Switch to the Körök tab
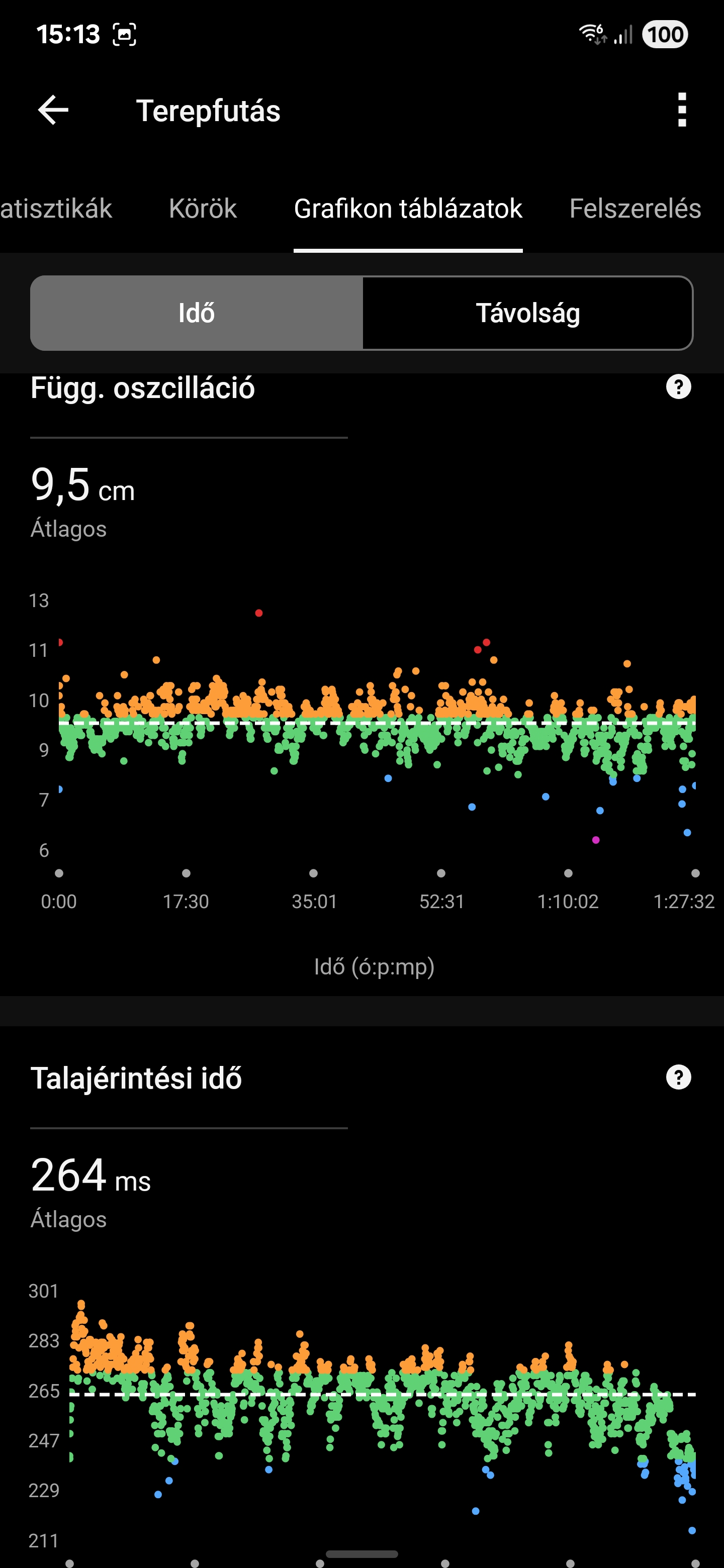 pos(203,209)
